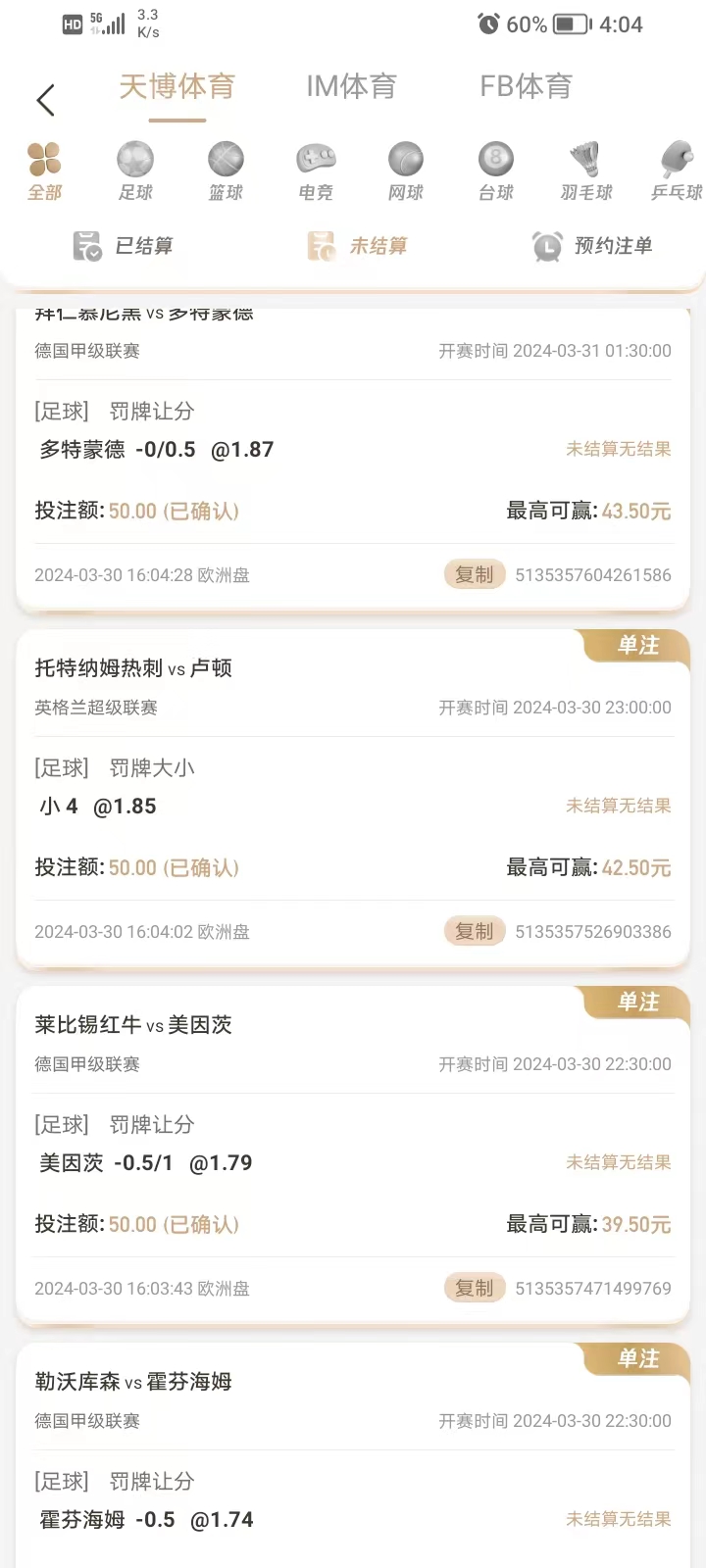Viewport: 706px width, 1568px height.
Task: Choose the 羽毛球 sport filter
Action: (x=586, y=171)
